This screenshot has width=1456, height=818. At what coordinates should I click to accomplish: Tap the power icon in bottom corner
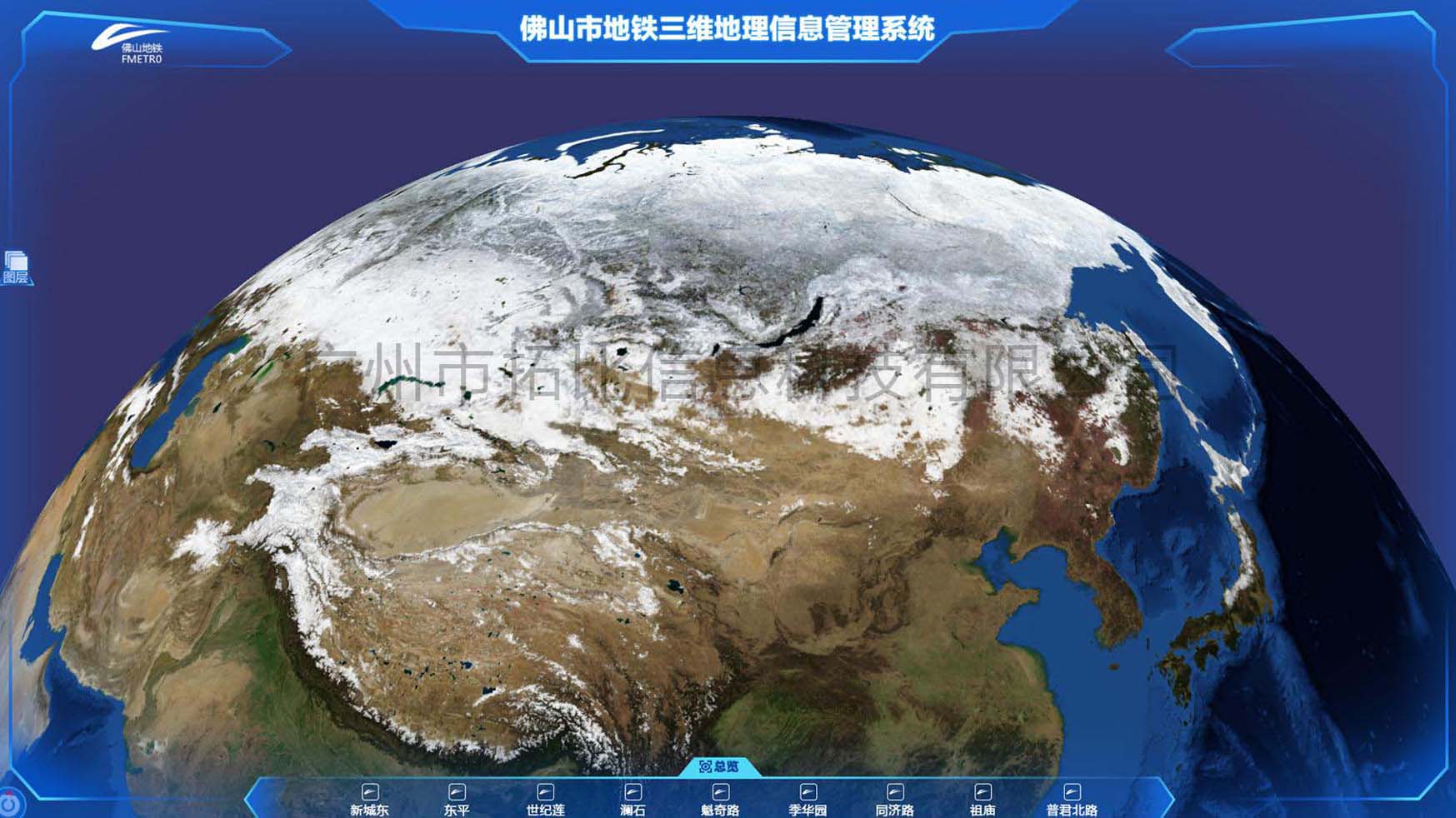click(10, 805)
